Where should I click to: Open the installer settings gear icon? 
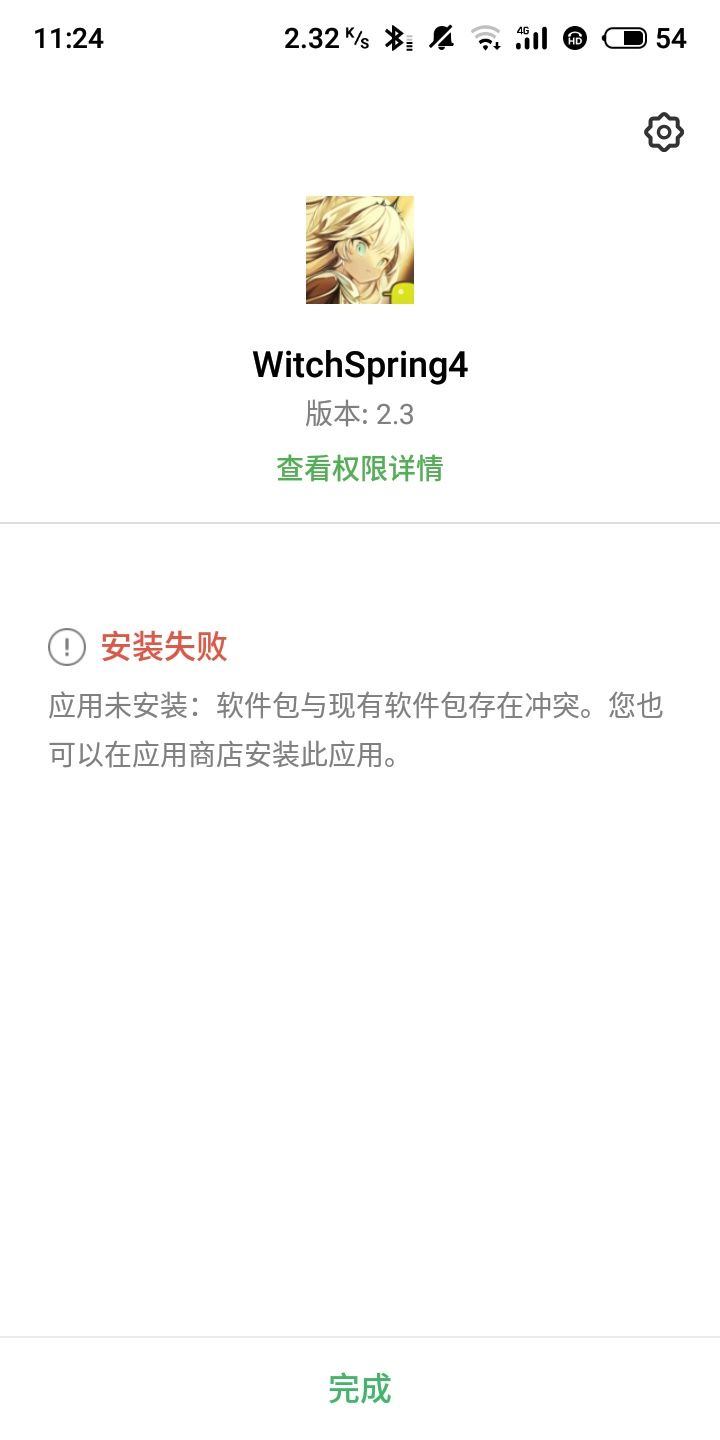point(663,132)
